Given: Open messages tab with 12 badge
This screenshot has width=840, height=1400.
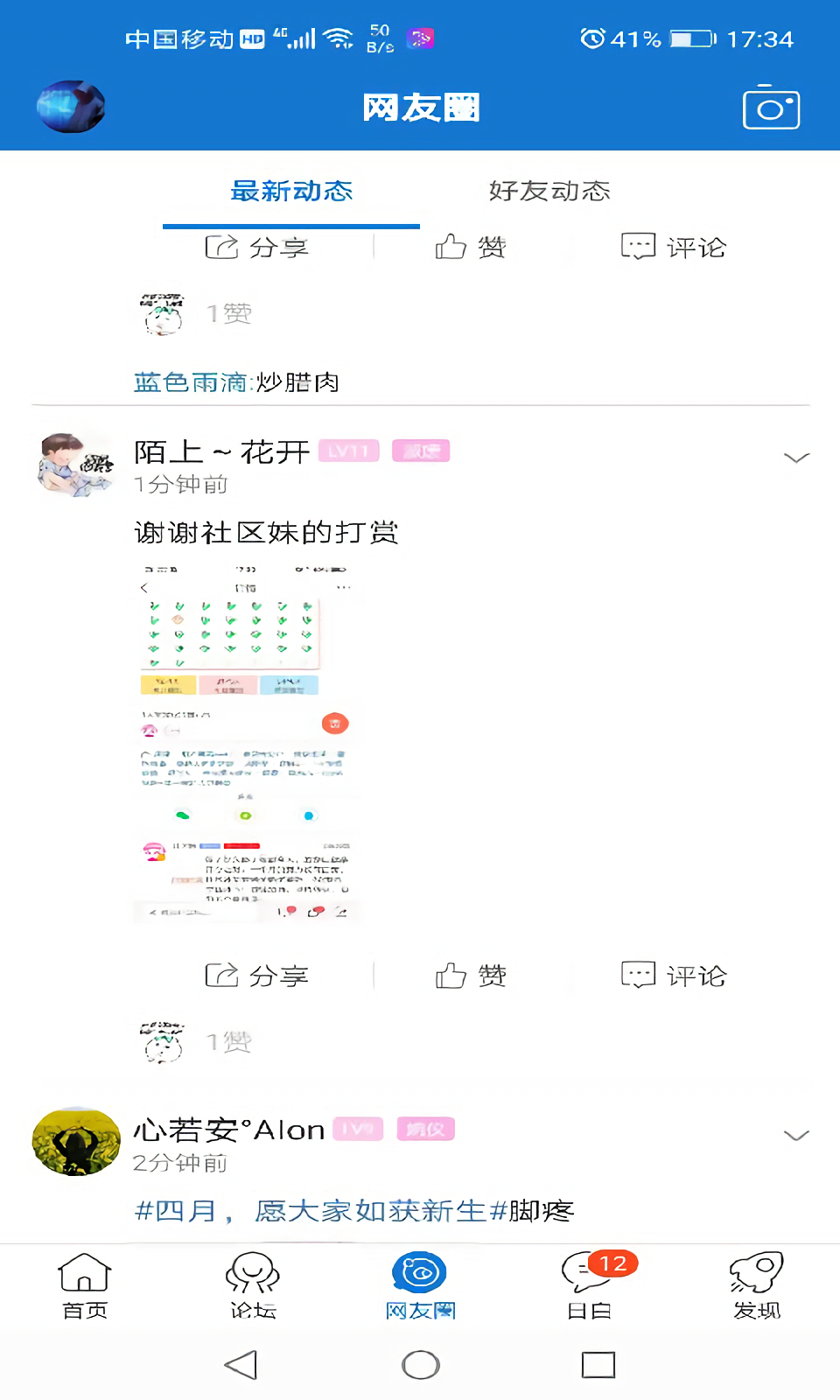Looking at the screenshot, I should click(589, 1284).
